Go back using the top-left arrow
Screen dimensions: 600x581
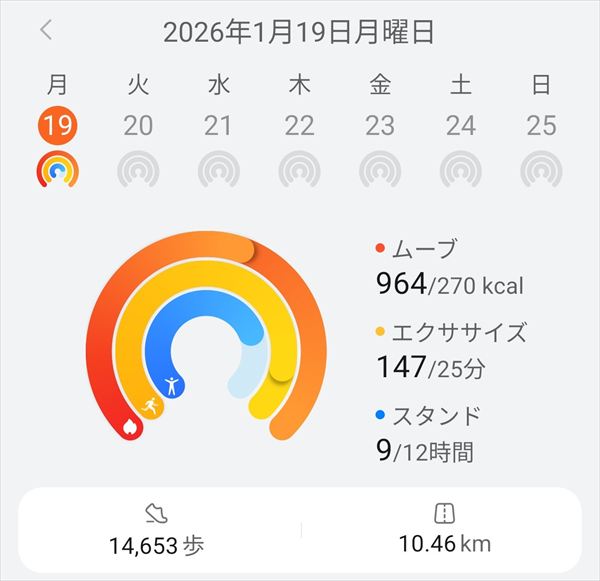point(46,30)
